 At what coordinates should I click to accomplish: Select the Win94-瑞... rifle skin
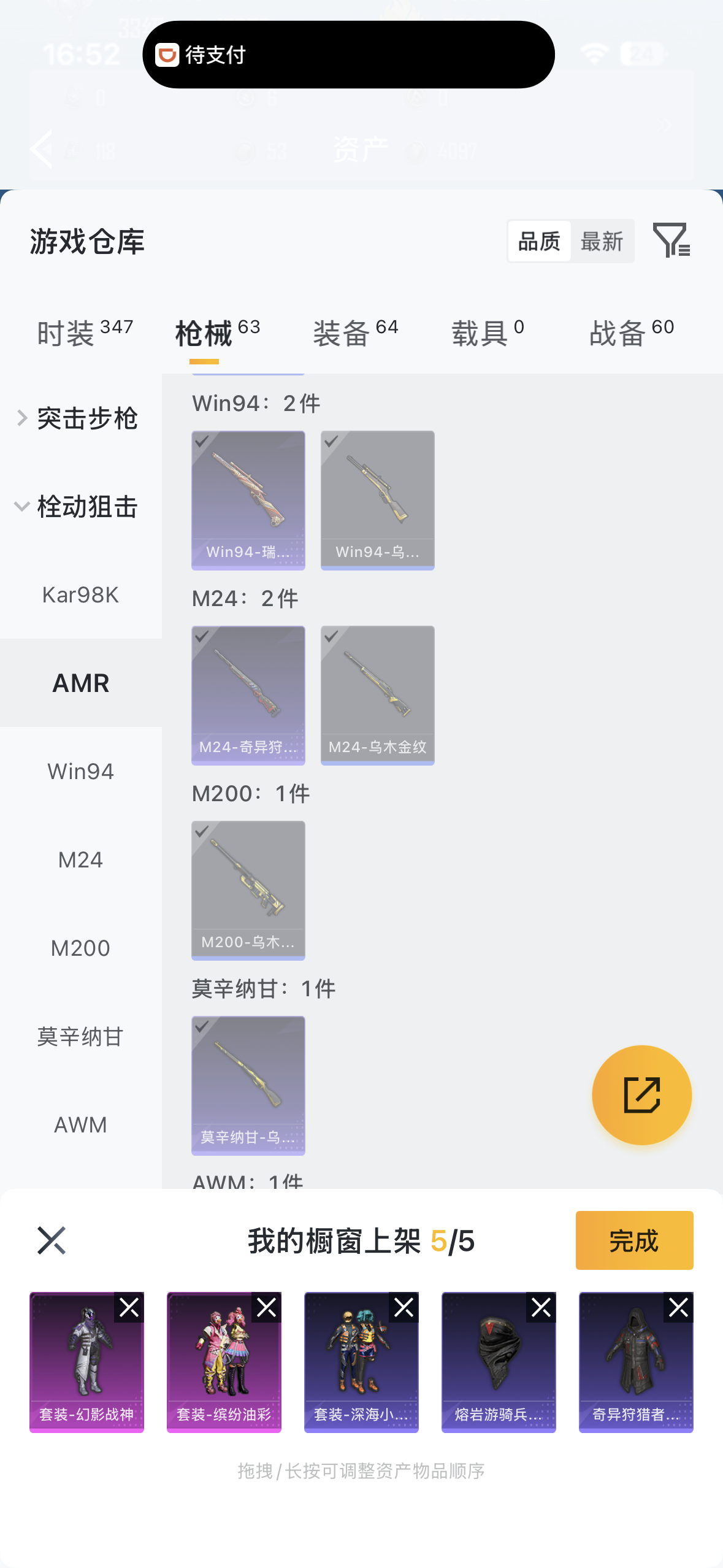click(x=248, y=500)
